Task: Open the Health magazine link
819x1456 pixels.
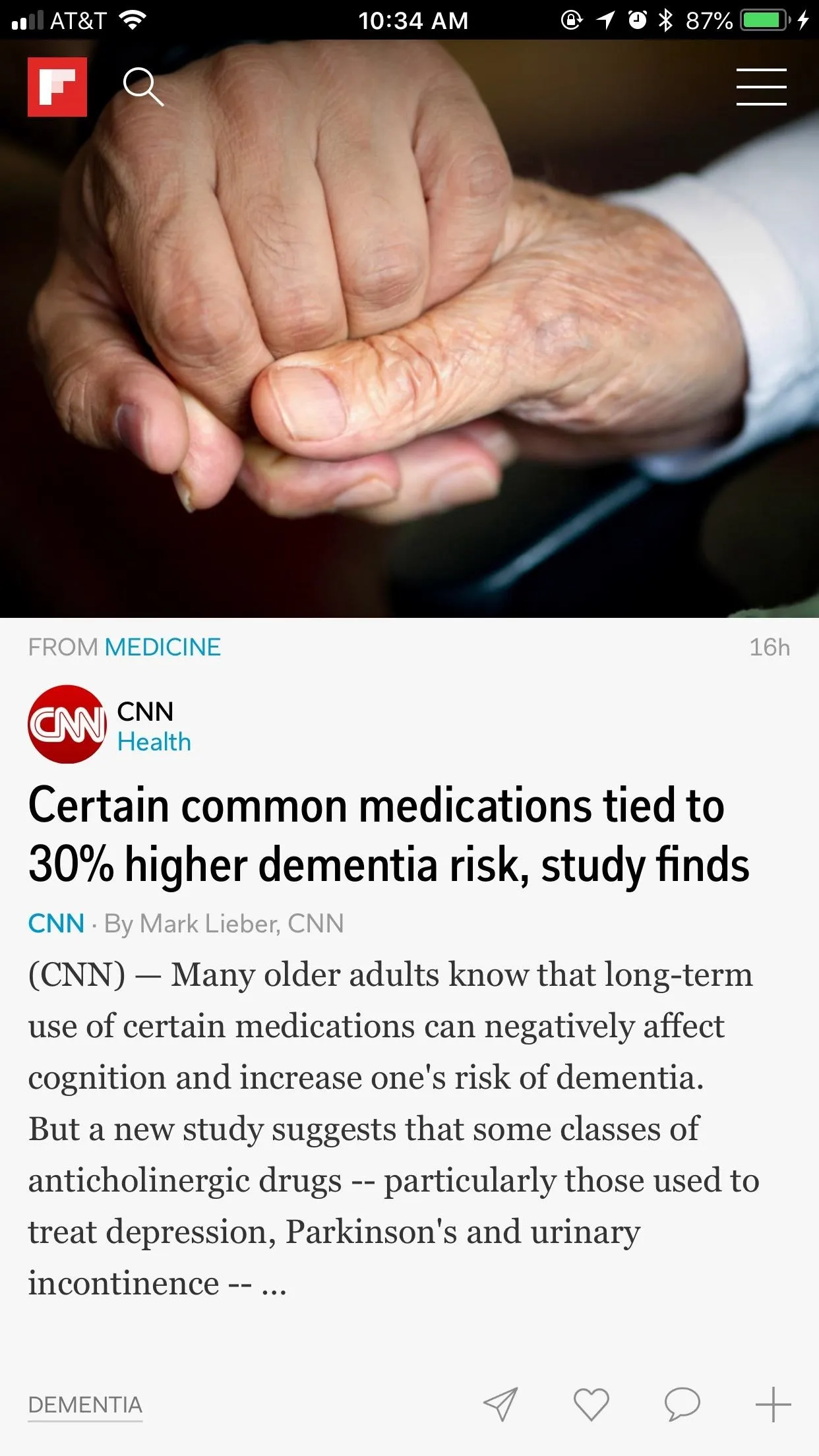Action: click(154, 743)
